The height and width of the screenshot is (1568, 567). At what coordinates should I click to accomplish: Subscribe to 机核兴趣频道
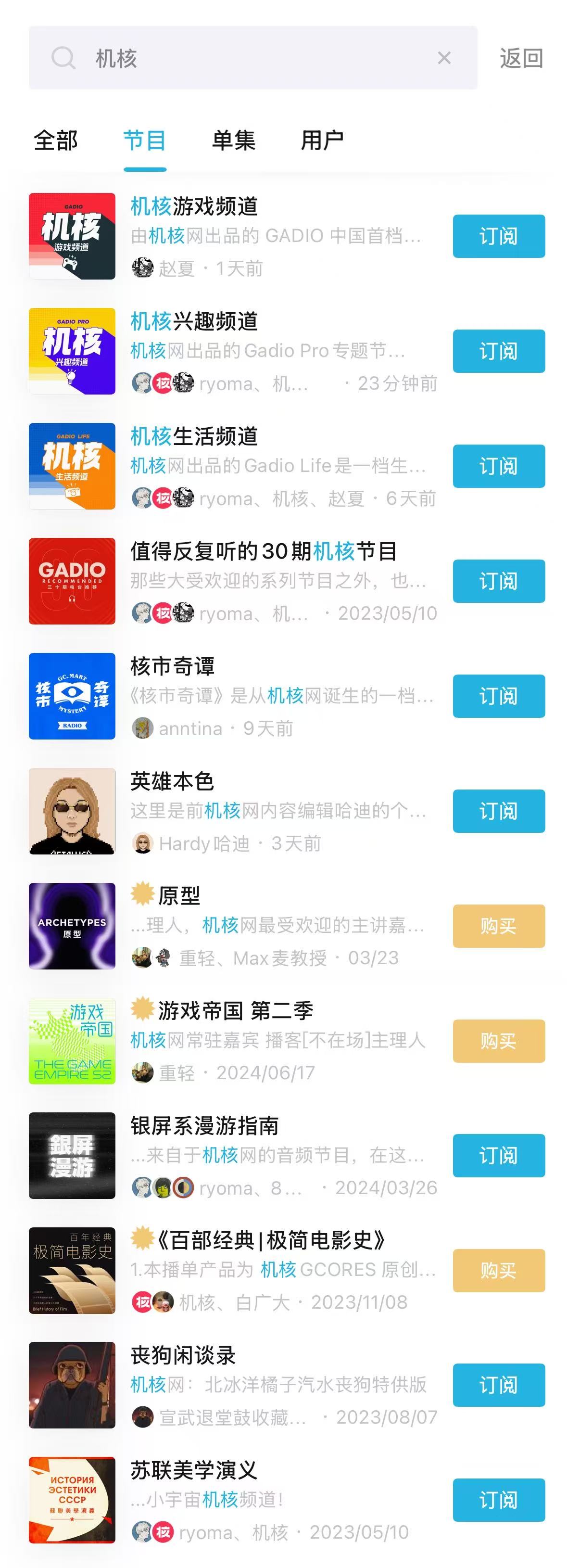[x=498, y=351]
